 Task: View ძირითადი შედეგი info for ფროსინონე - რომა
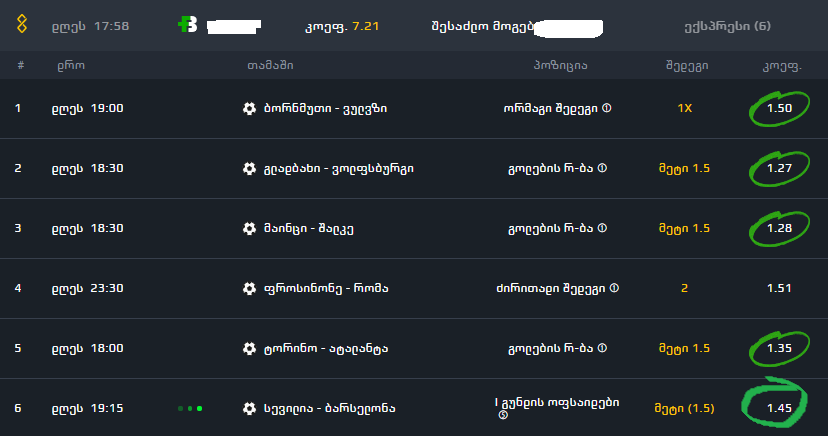612,288
